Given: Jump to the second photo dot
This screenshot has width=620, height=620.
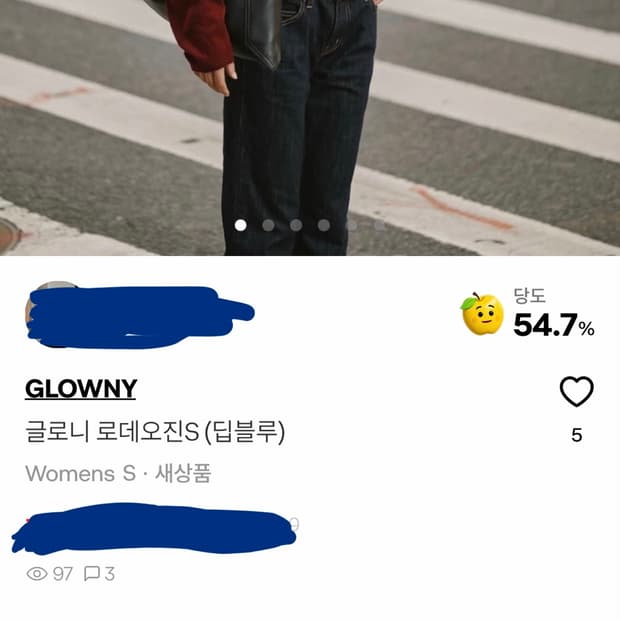Looking at the screenshot, I should click(268, 225).
